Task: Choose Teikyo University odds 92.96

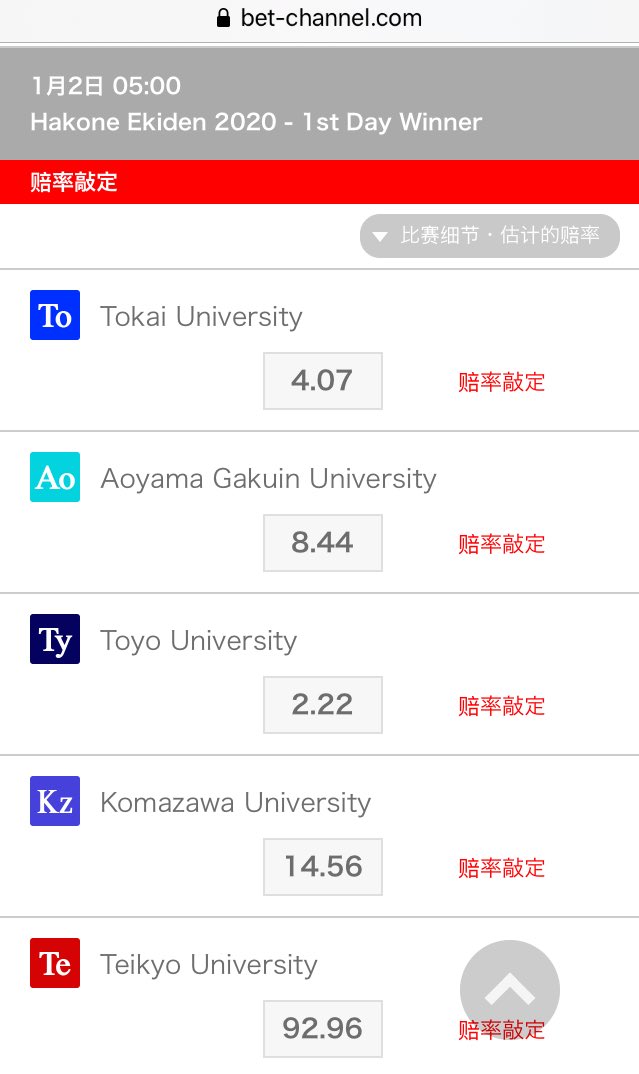Action: [x=322, y=1028]
